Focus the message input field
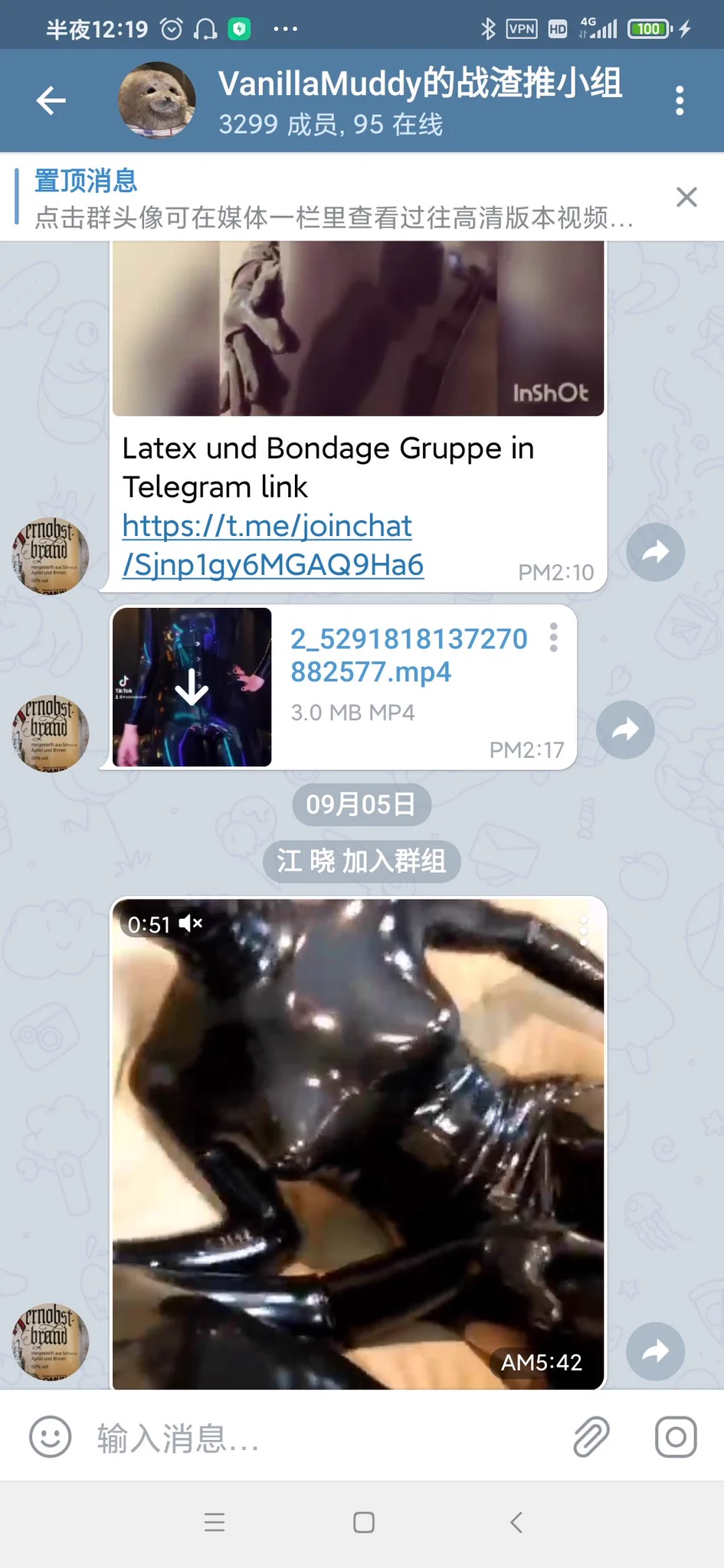 point(322,1438)
